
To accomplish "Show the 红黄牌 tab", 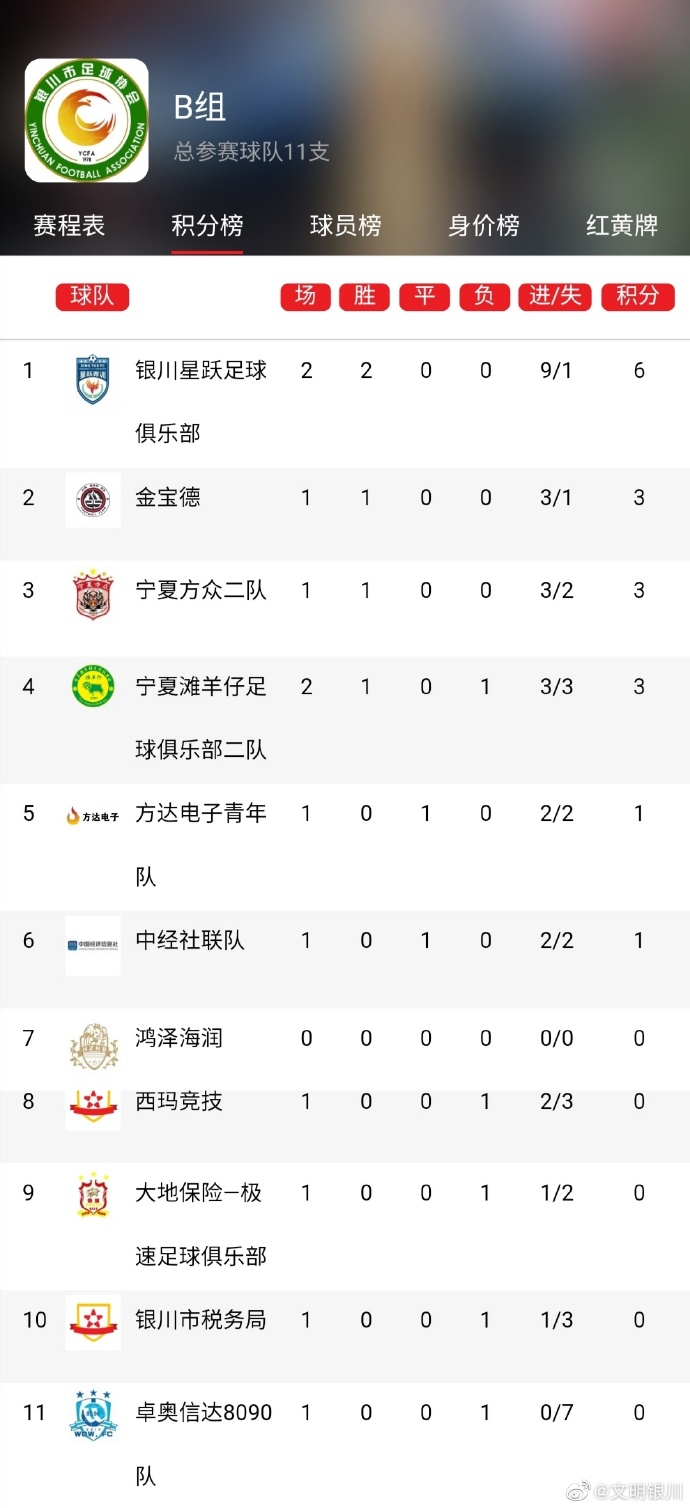I will (621, 225).
